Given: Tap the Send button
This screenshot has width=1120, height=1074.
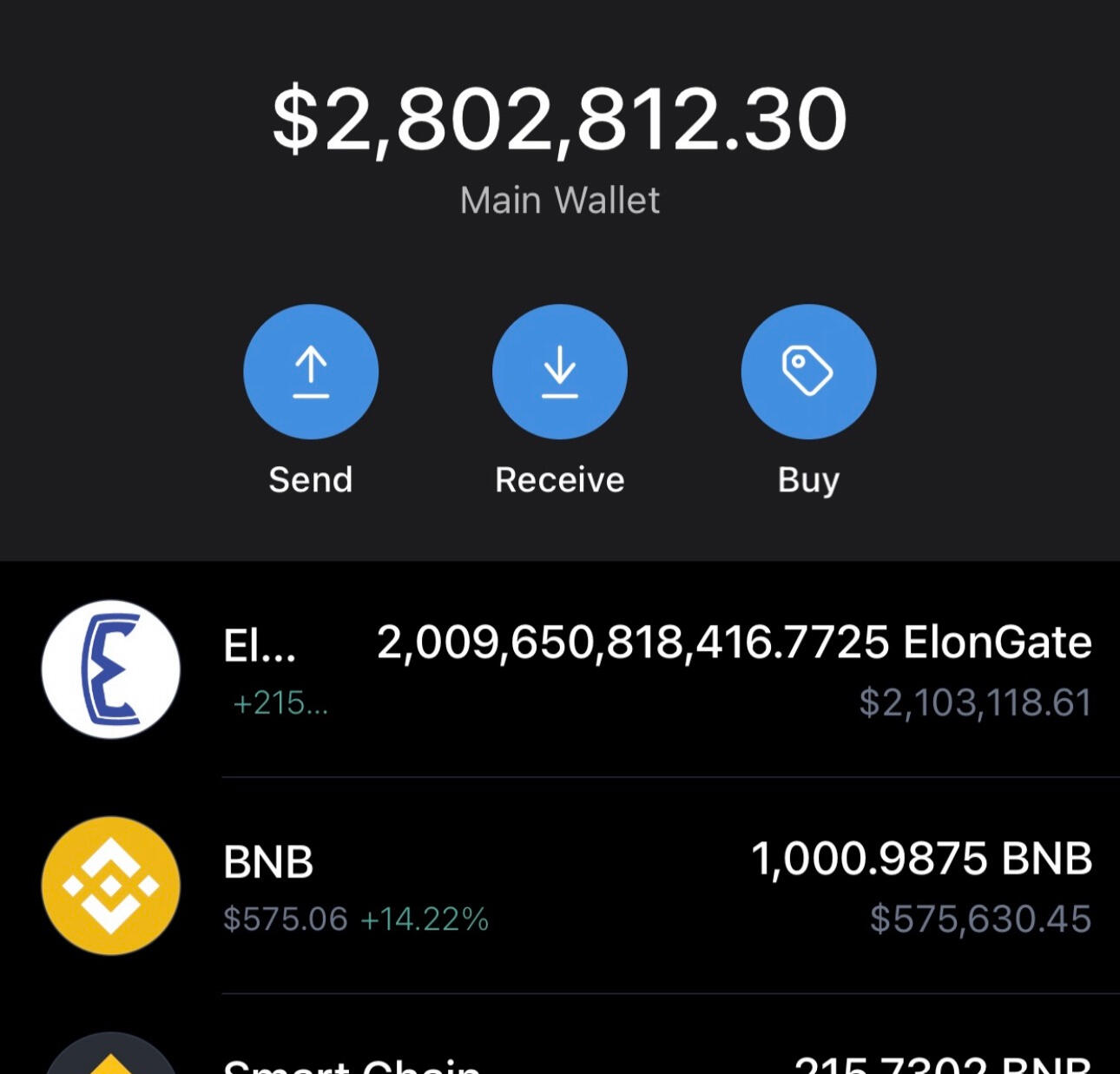Looking at the screenshot, I should [x=311, y=372].
